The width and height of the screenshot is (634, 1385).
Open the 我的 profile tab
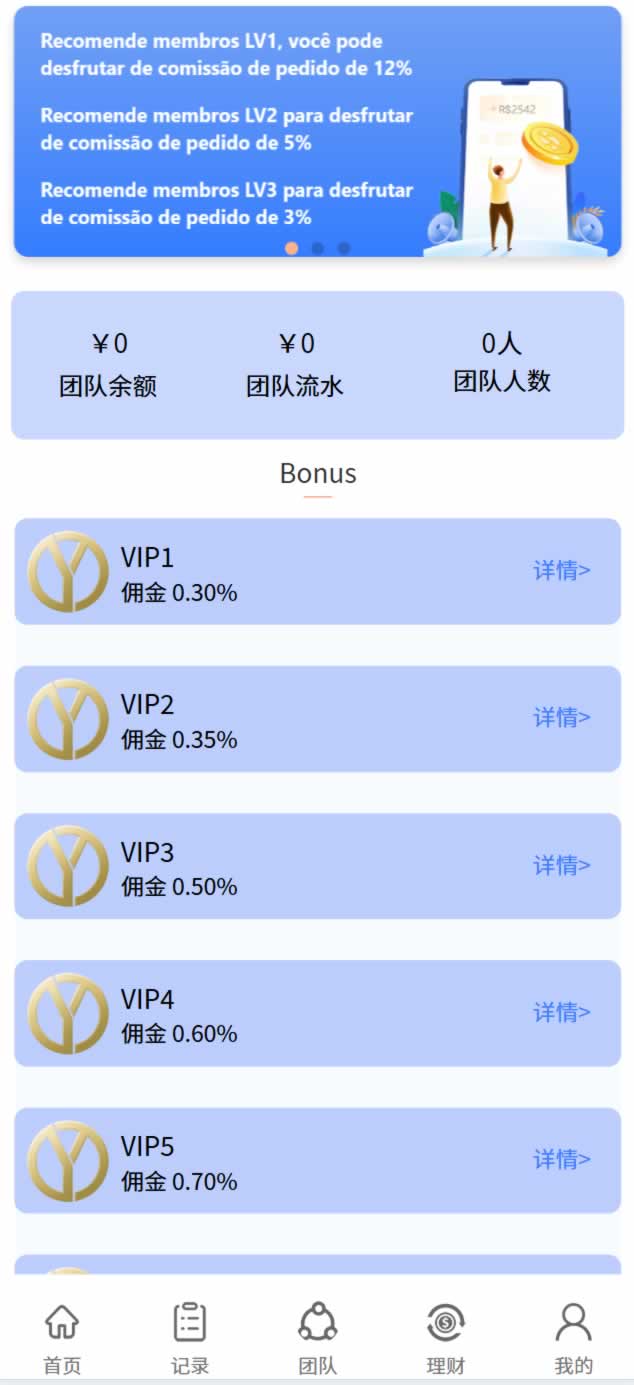573,1338
